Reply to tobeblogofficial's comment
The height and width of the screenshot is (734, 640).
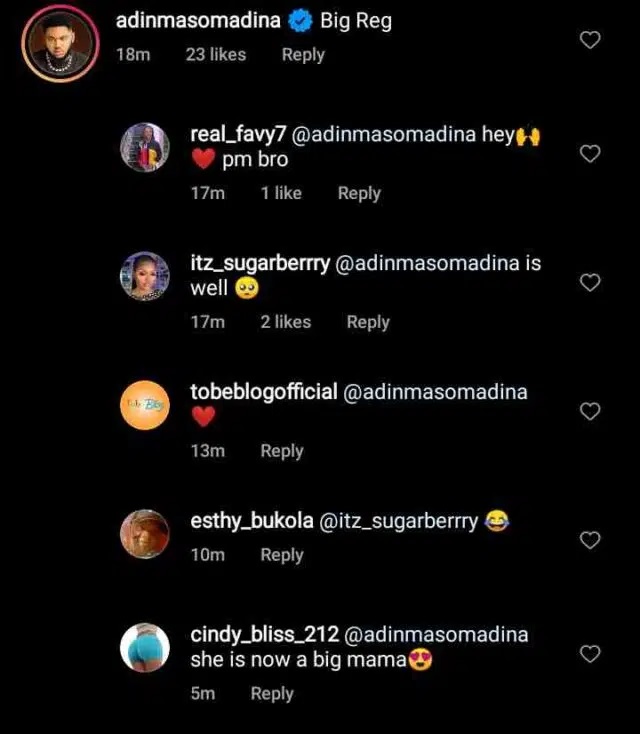click(x=281, y=451)
